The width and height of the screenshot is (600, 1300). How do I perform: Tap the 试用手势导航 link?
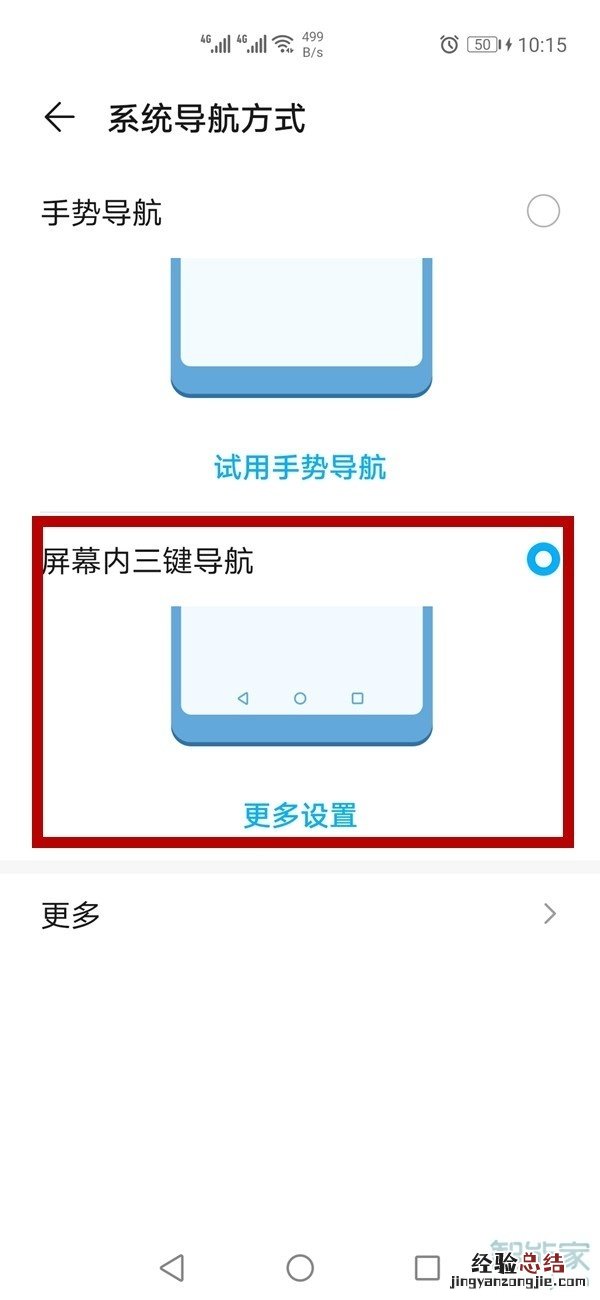(x=300, y=467)
